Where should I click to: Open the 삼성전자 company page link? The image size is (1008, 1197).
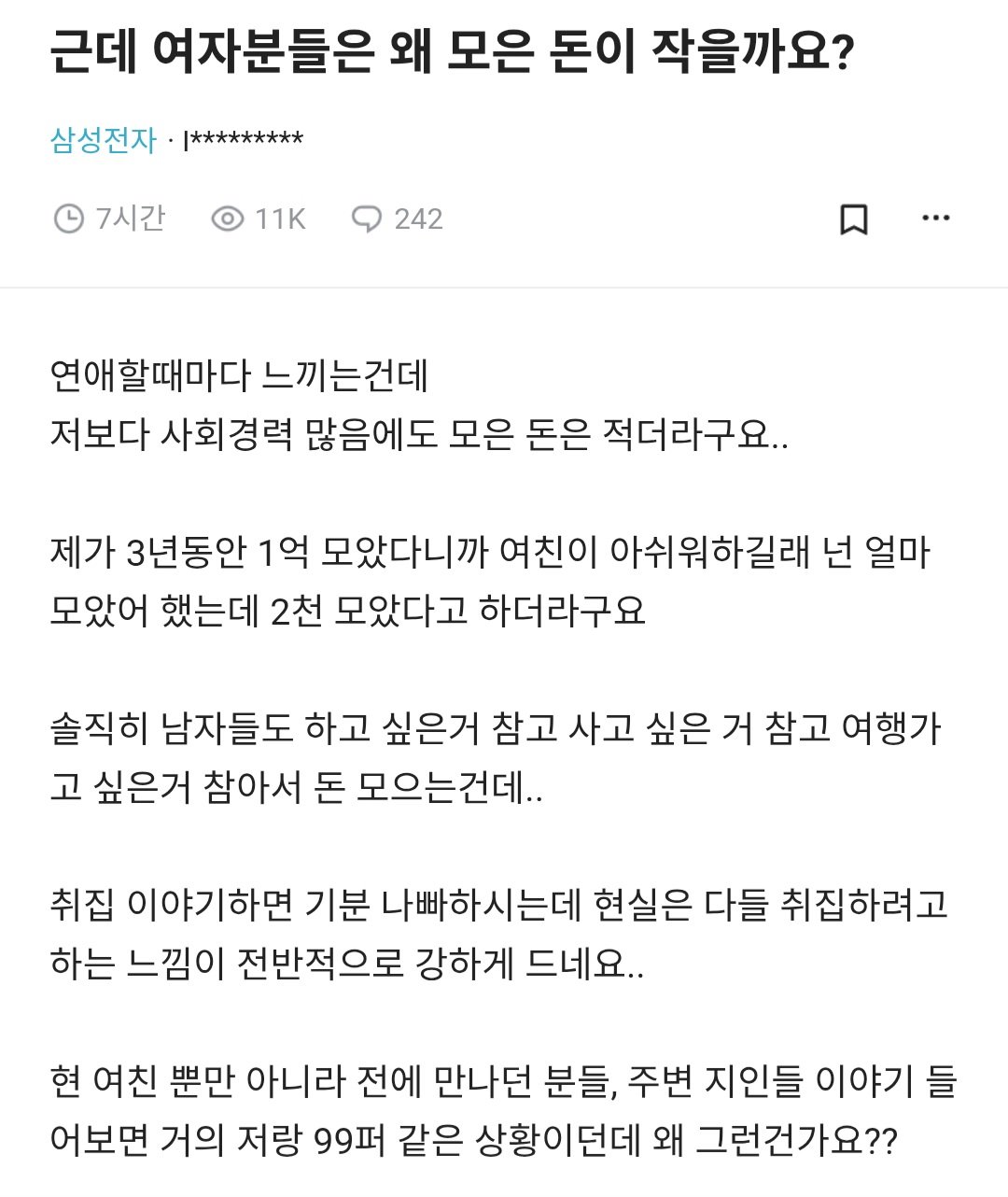(x=103, y=140)
